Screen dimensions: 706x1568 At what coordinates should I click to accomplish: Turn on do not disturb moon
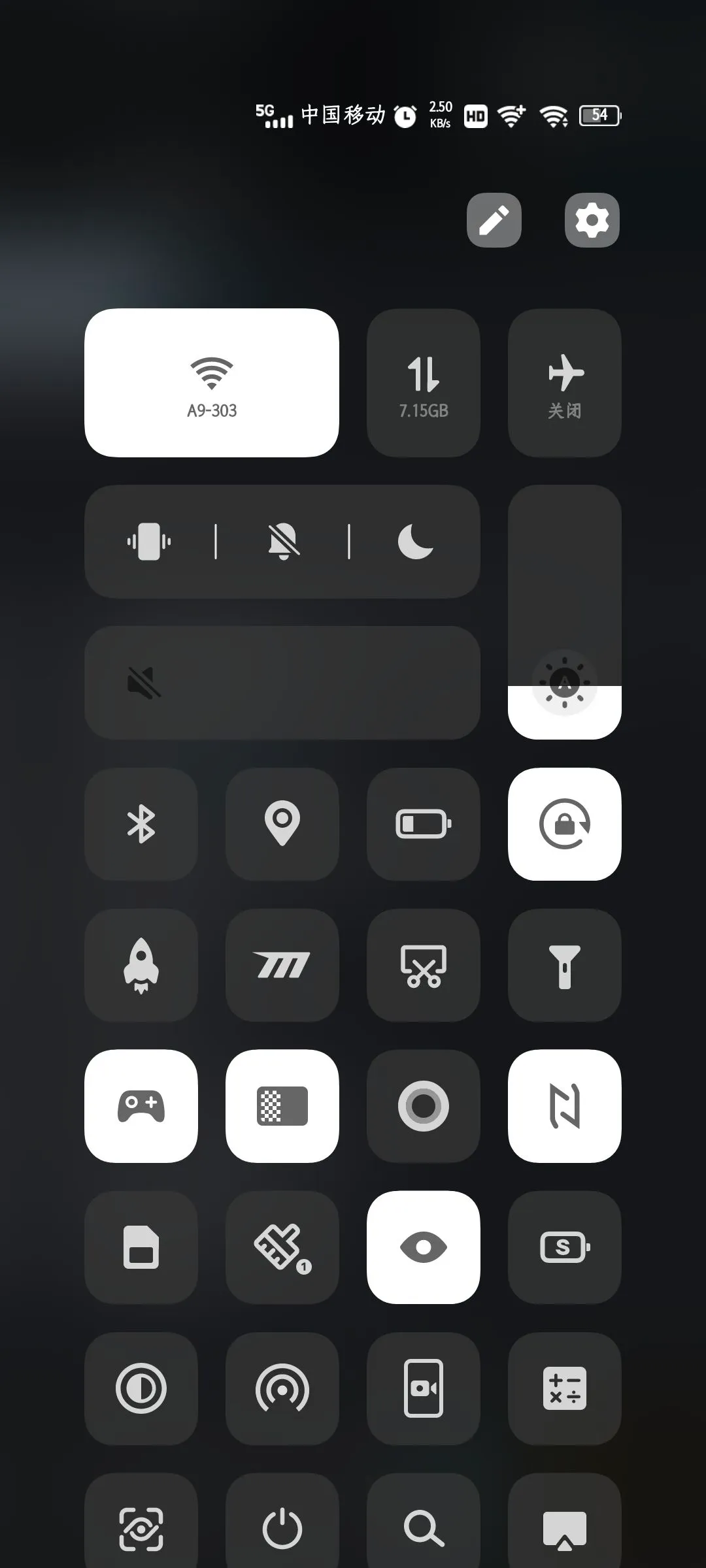(x=416, y=542)
